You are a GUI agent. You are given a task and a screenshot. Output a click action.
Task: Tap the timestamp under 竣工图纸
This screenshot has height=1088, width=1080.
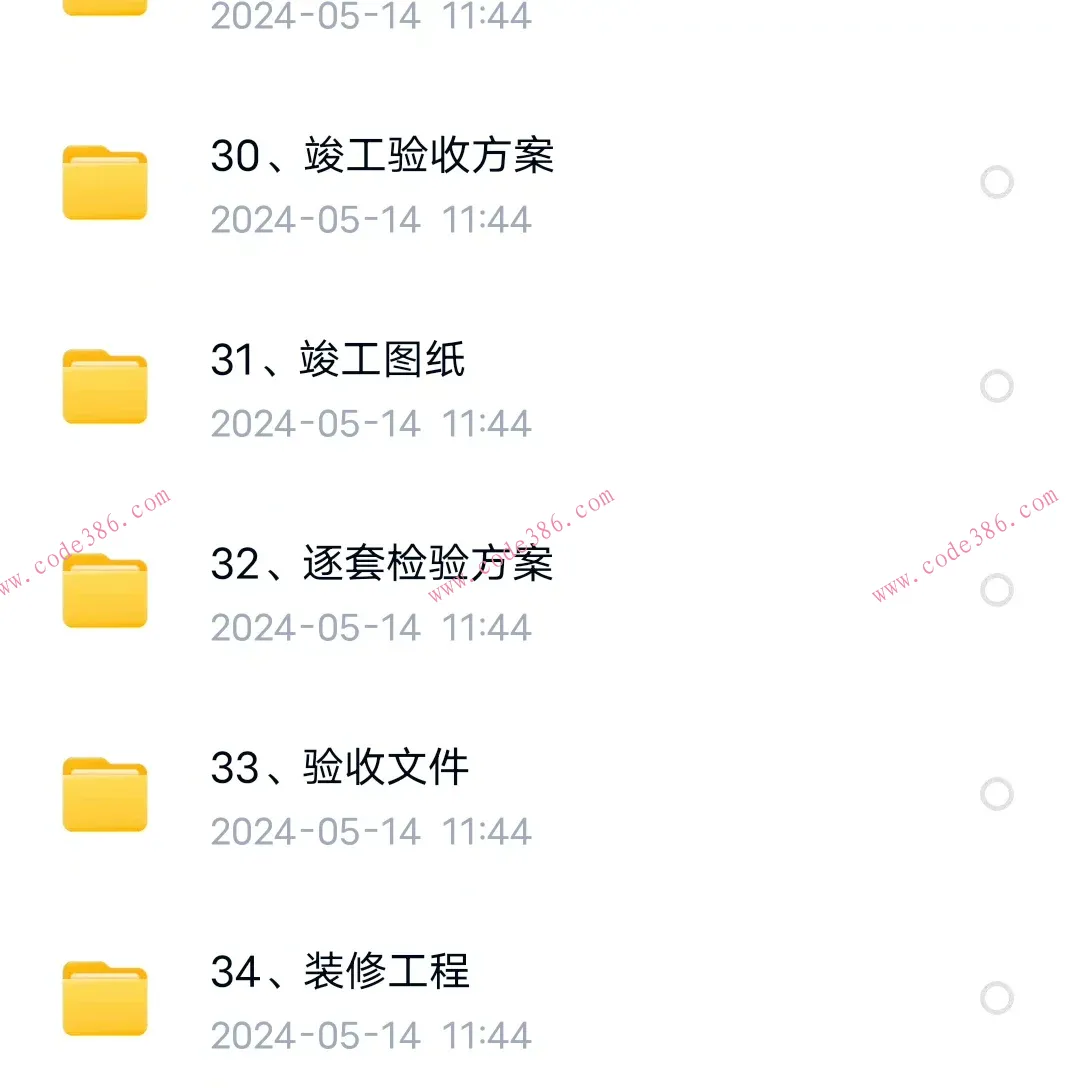pos(370,424)
